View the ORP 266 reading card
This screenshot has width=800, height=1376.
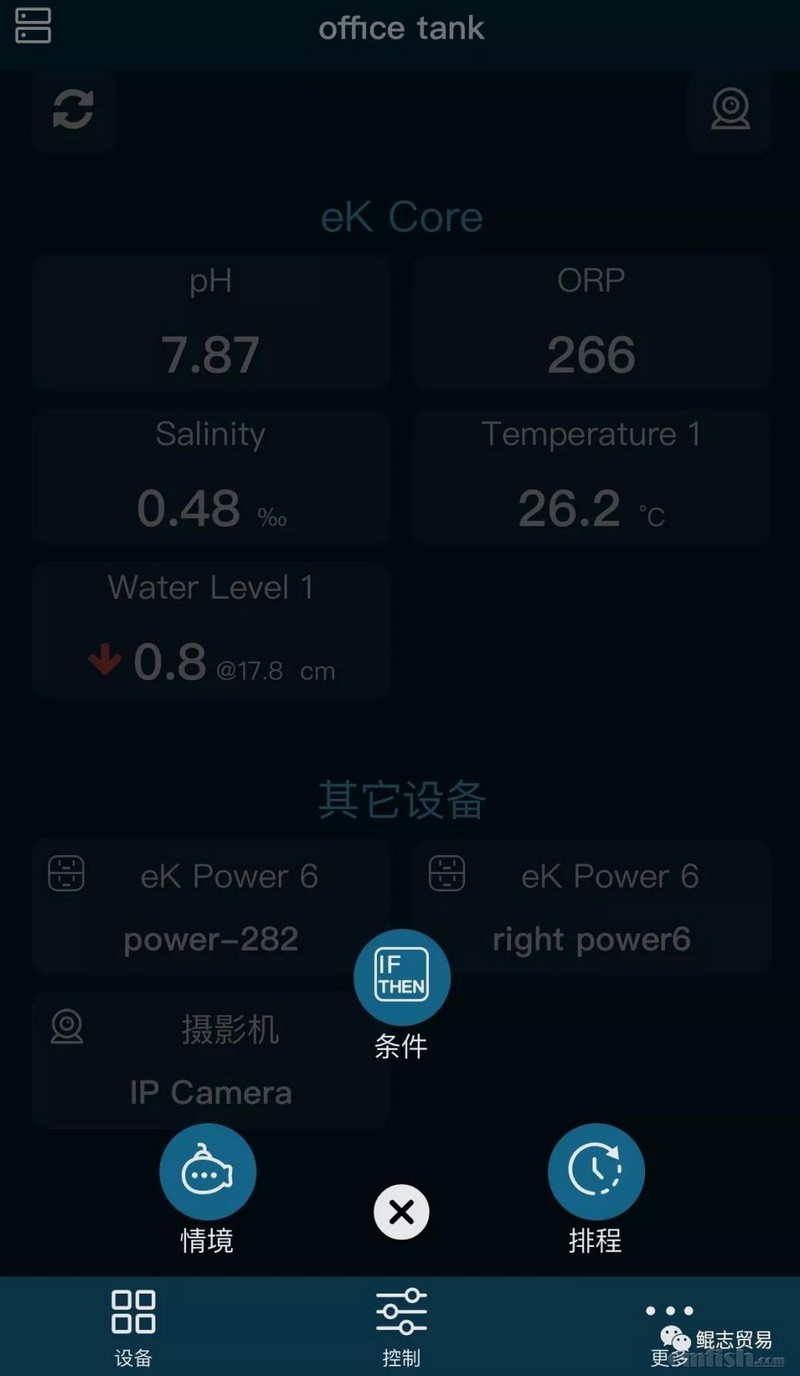(591, 322)
